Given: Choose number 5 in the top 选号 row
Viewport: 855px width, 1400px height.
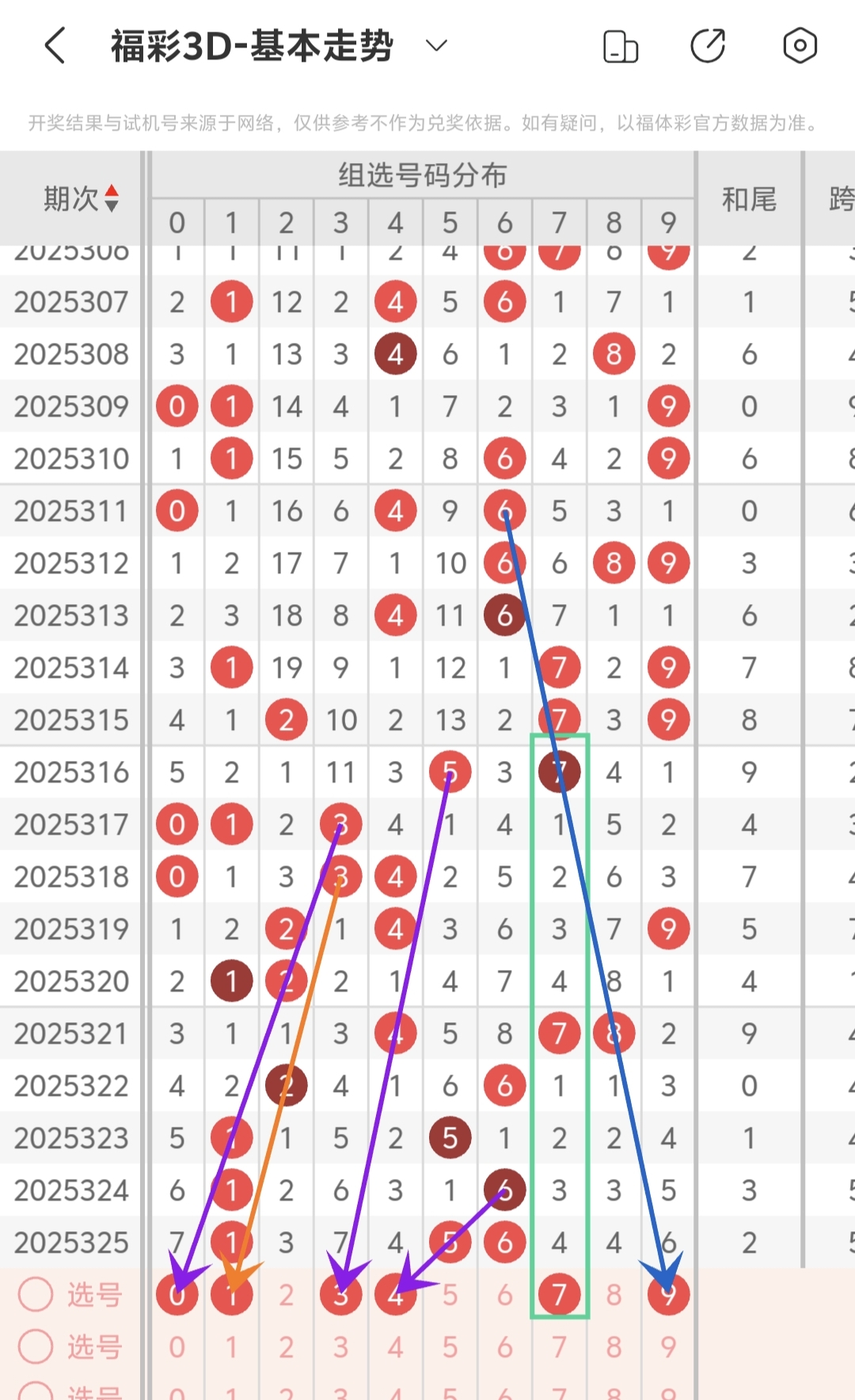Looking at the screenshot, I should tap(450, 1295).
